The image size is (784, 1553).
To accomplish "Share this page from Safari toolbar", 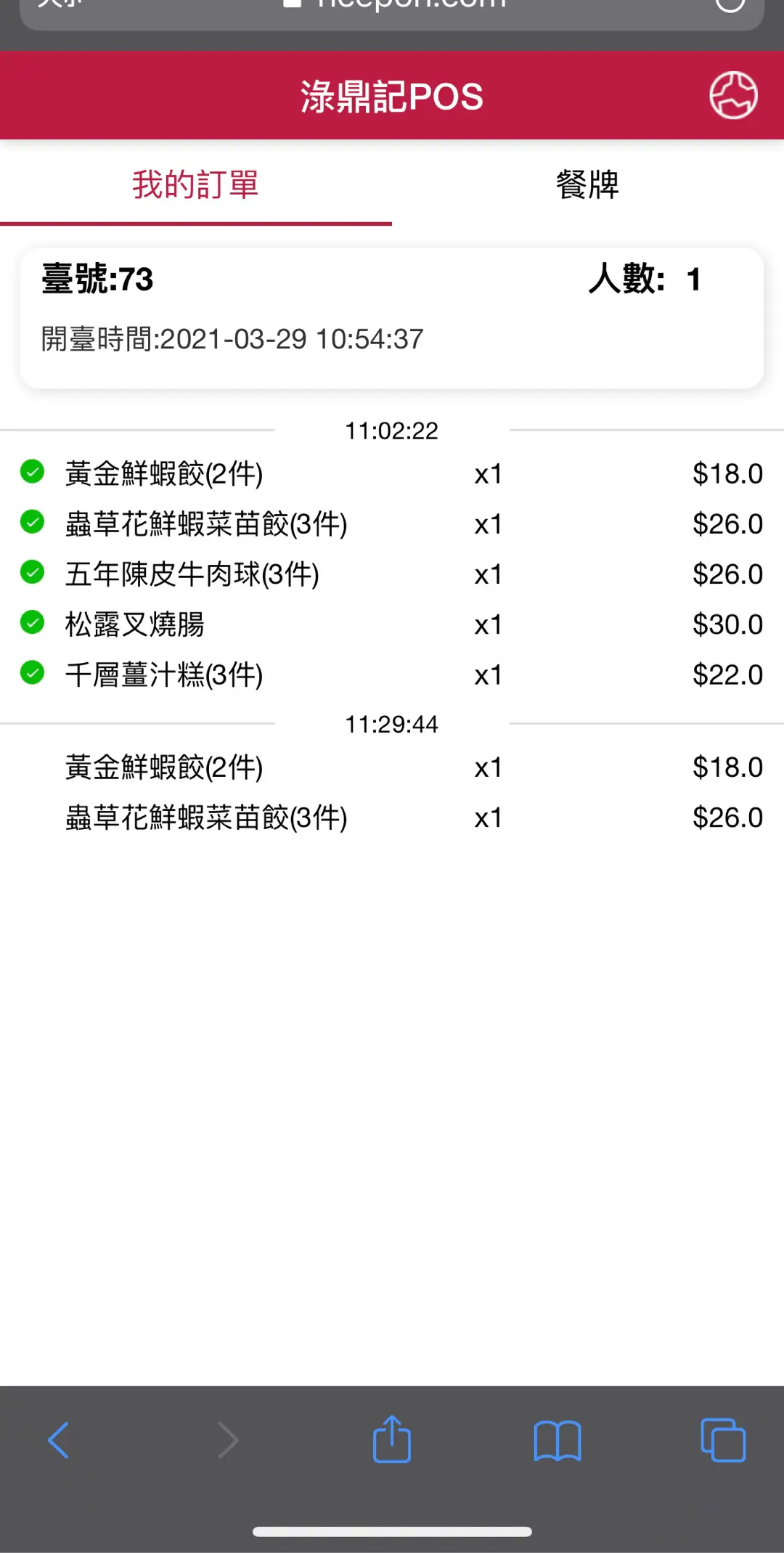I will point(392,1439).
